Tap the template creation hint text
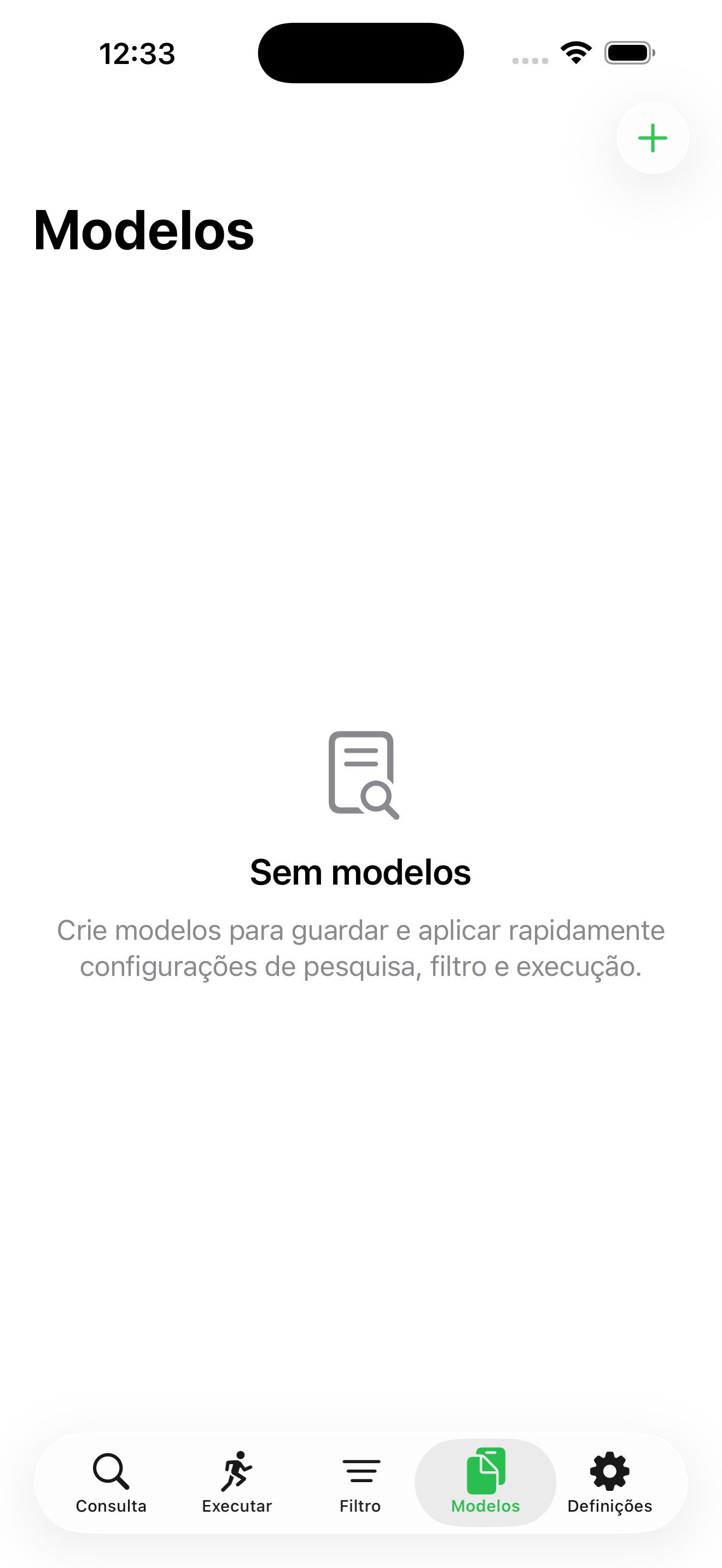Viewport: 722px width, 1568px height. click(361, 949)
